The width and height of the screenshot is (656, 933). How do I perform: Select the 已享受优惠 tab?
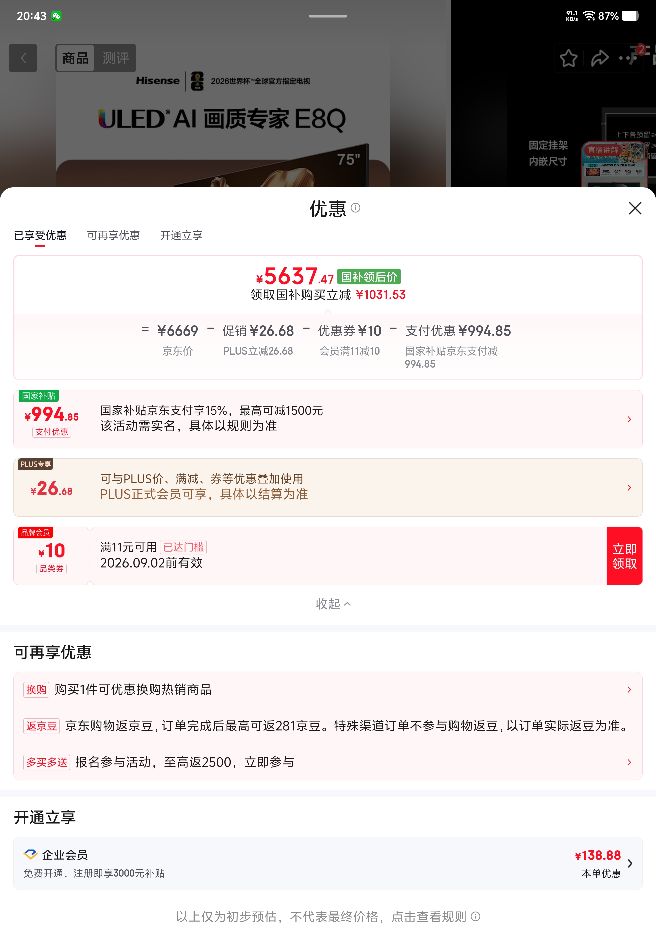[x=40, y=235]
